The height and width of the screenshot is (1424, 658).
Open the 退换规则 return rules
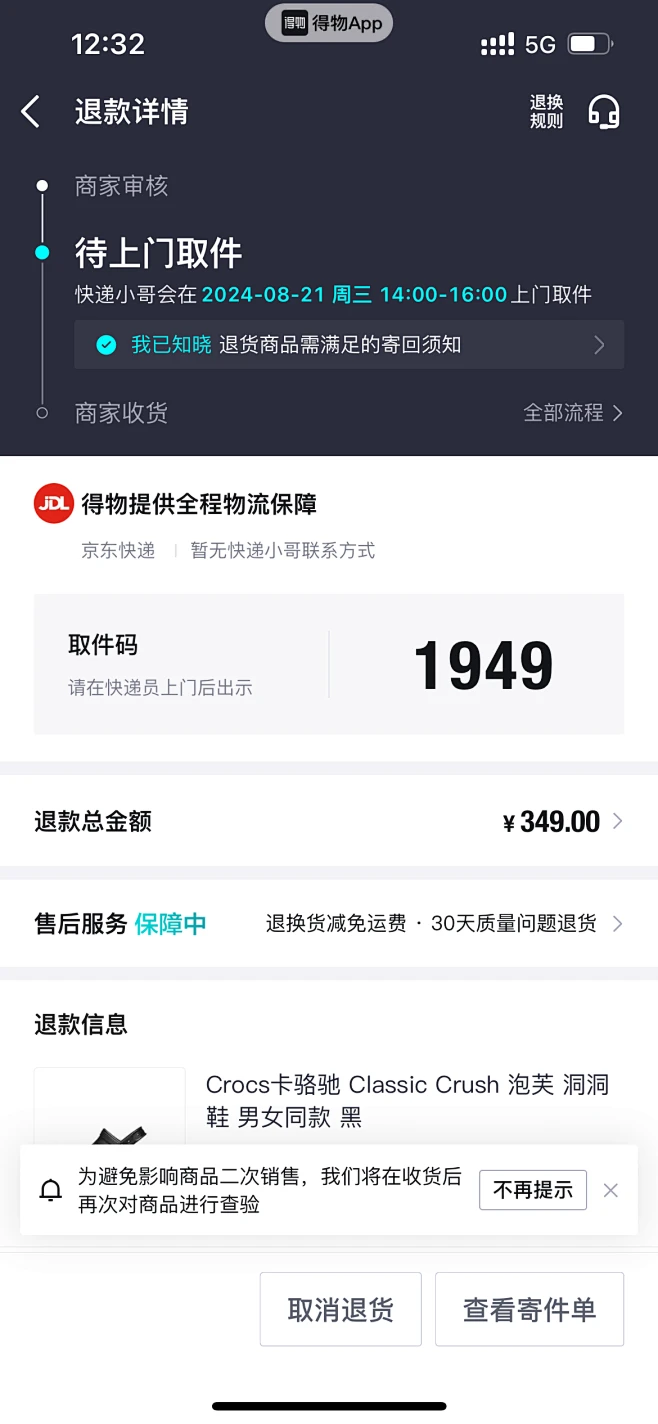(x=546, y=111)
